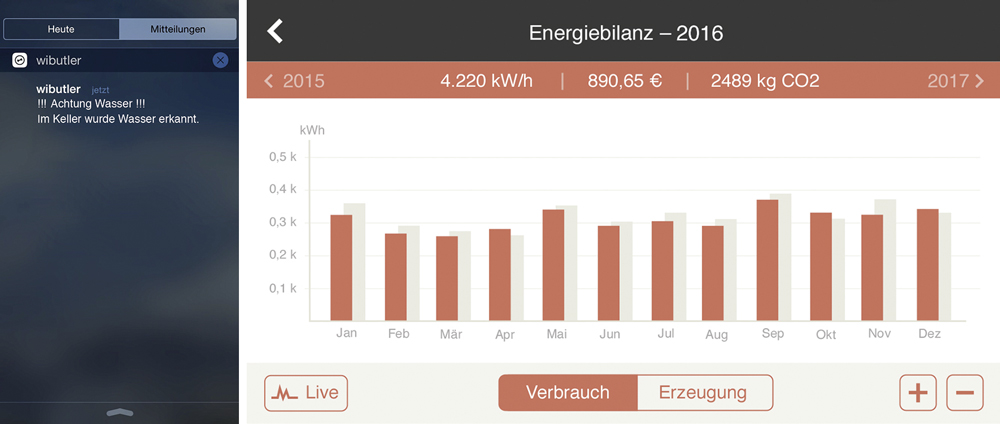Switch to the Heute tab
Viewport: 1000px width, 424px height.
[61, 29]
